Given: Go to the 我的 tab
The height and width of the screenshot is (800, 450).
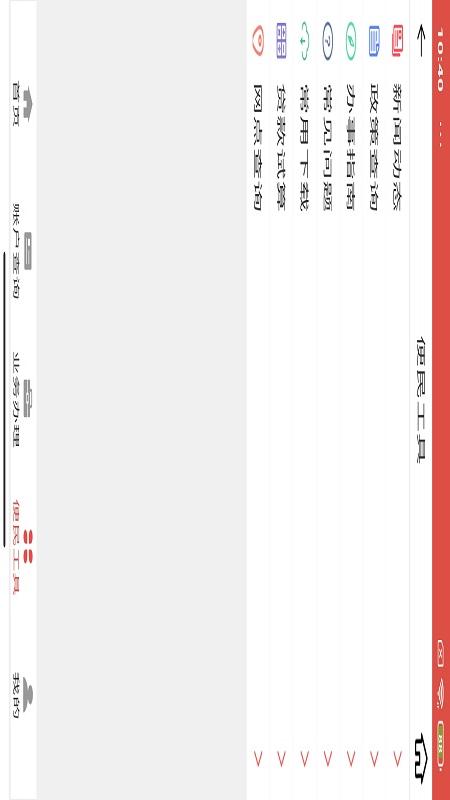Looking at the screenshot, I should (x=21, y=696).
